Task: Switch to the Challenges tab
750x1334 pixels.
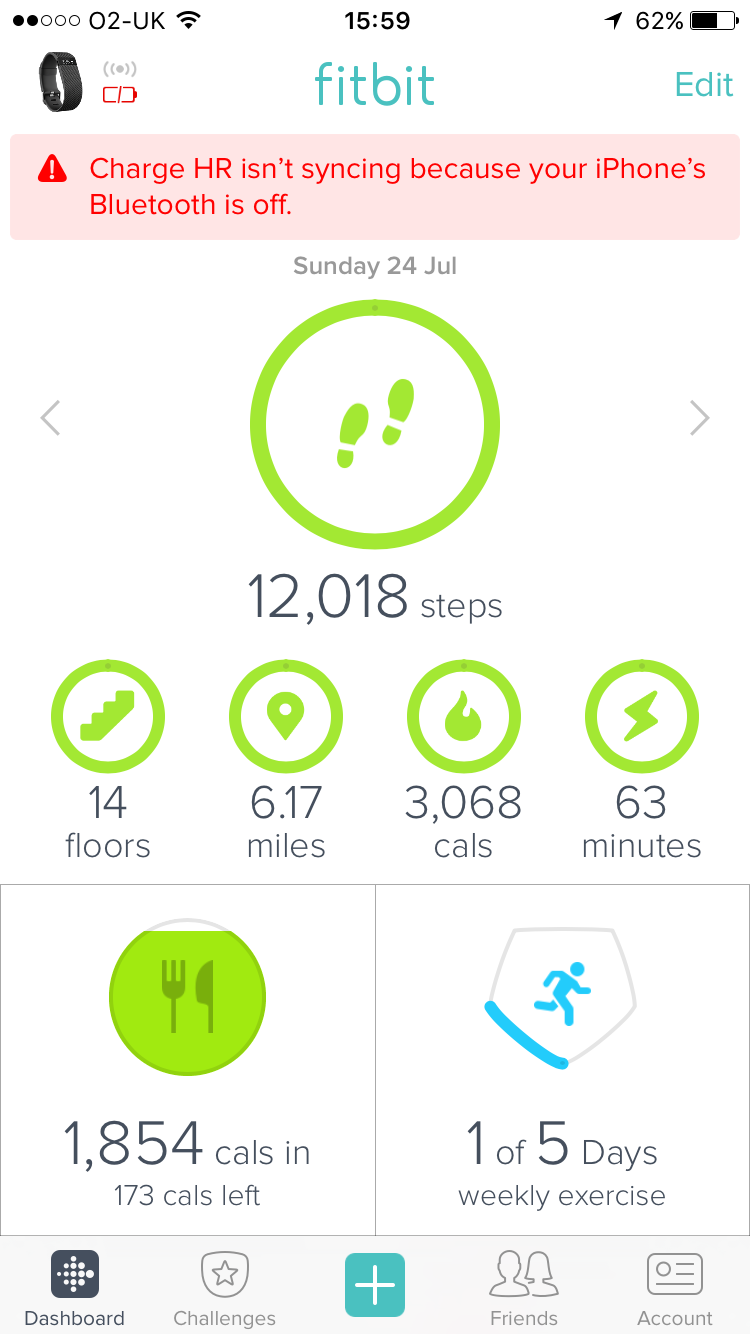Action: 225,1288
